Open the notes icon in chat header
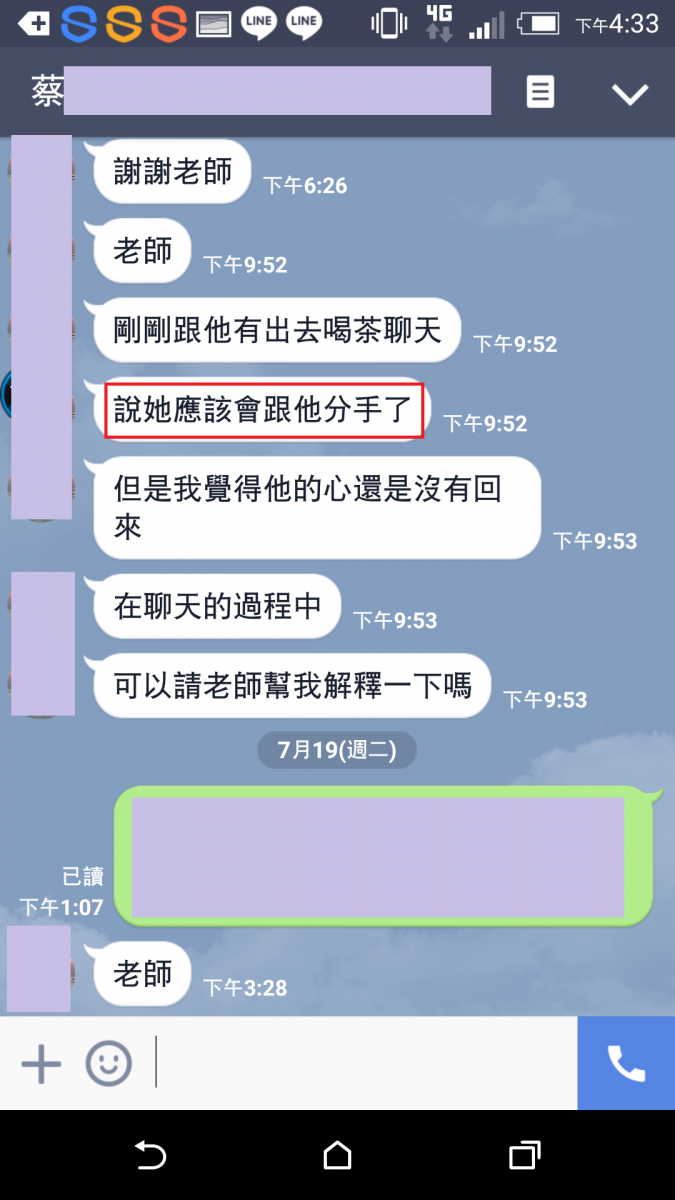Image resolution: width=675 pixels, height=1200 pixels. (x=540, y=93)
